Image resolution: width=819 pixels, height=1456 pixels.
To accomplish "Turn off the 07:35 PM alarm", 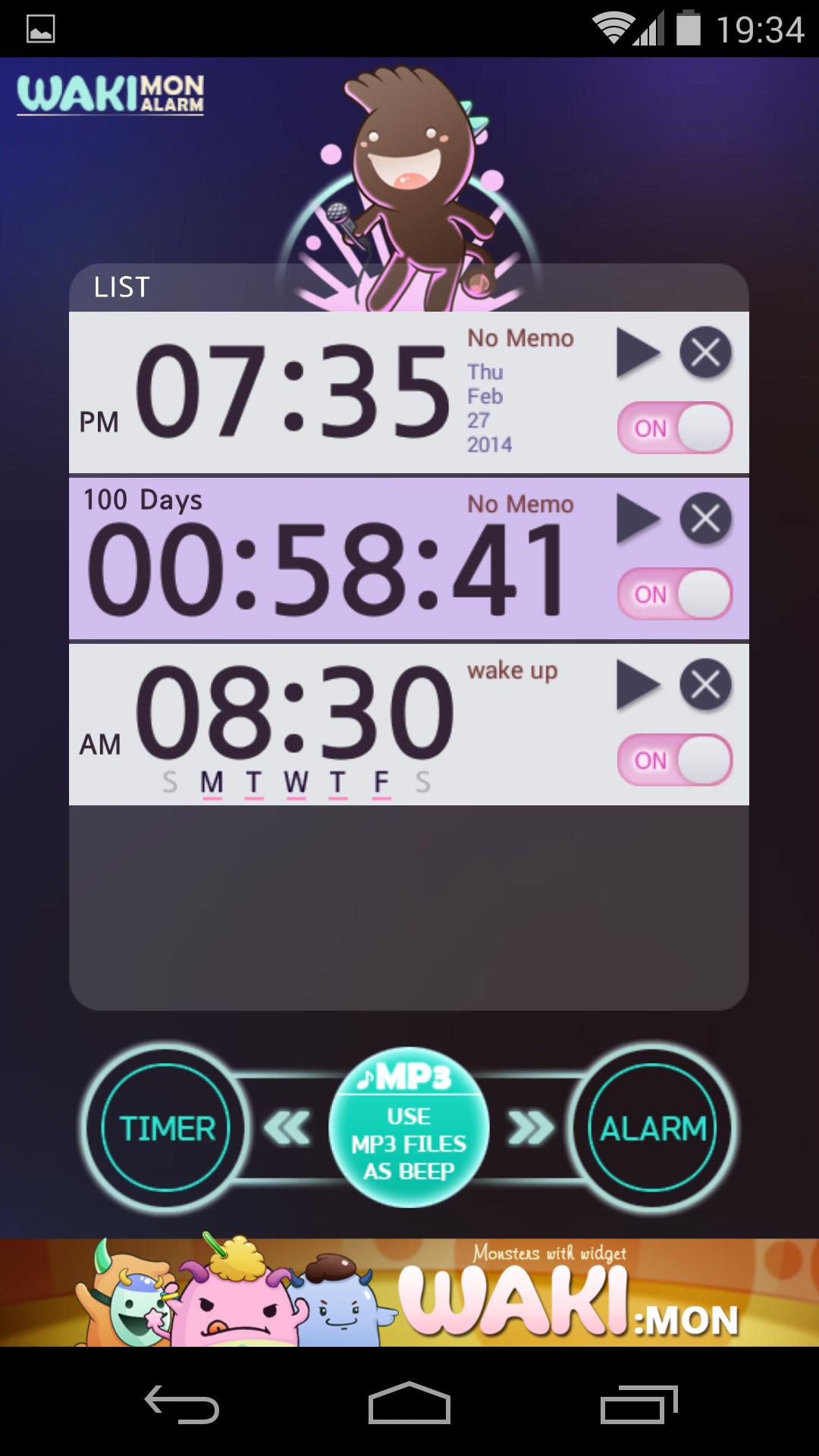I will pos(673,427).
